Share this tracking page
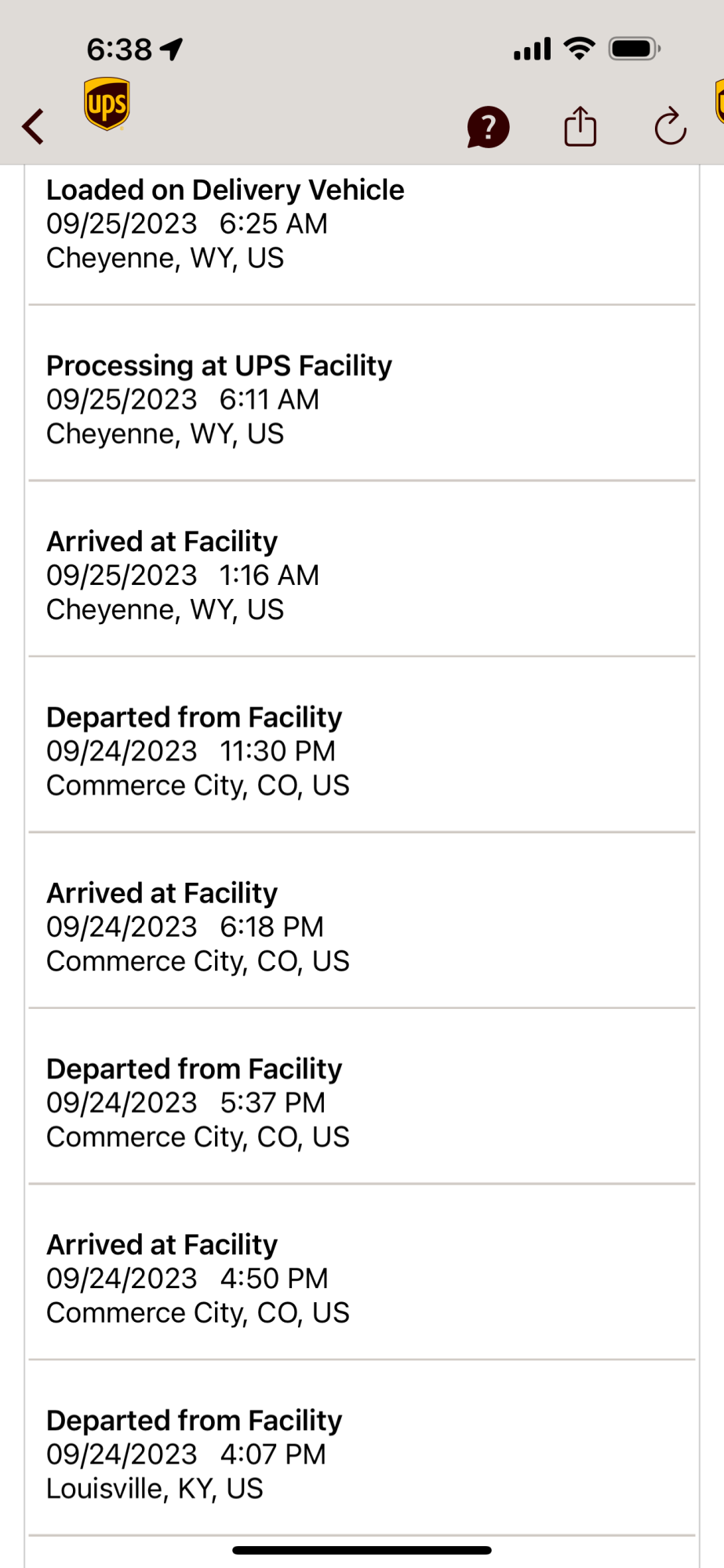The width and height of the screenshot is (724, 1568). [580, 126]
